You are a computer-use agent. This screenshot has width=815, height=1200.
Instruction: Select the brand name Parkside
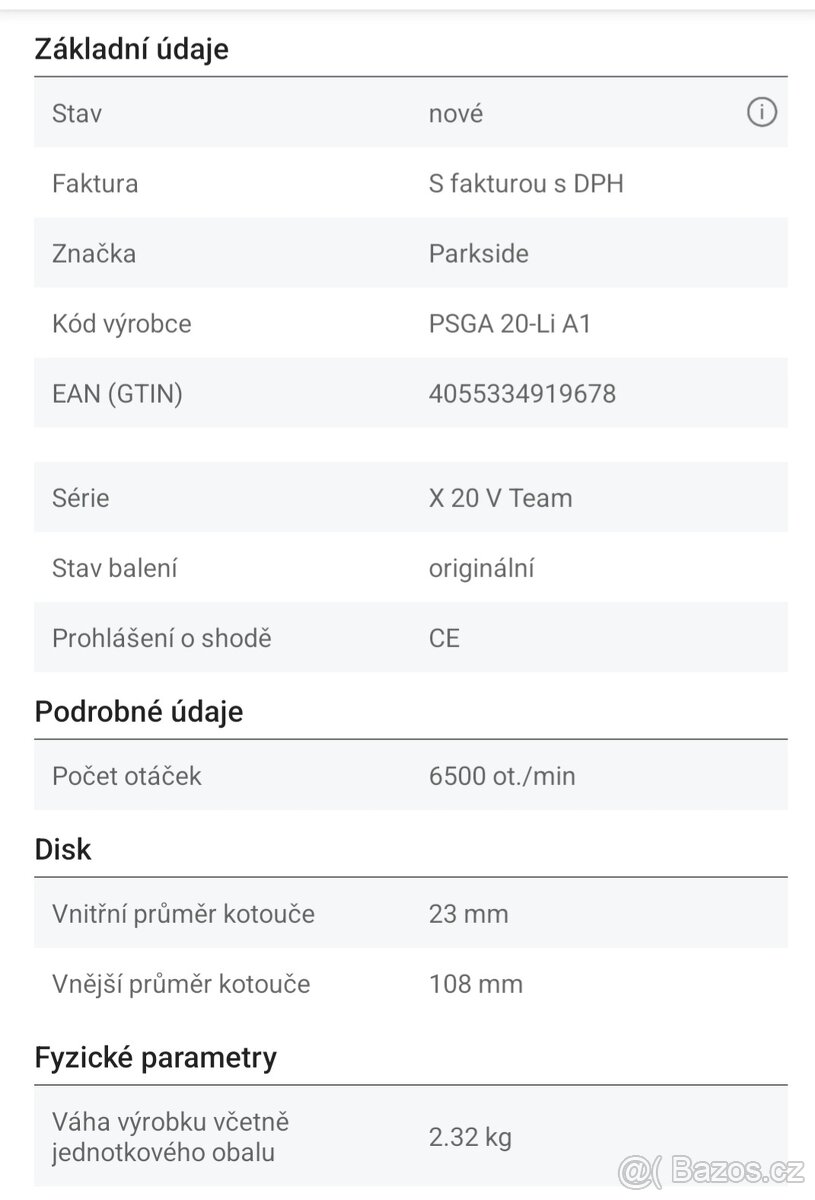coord(478,253)
